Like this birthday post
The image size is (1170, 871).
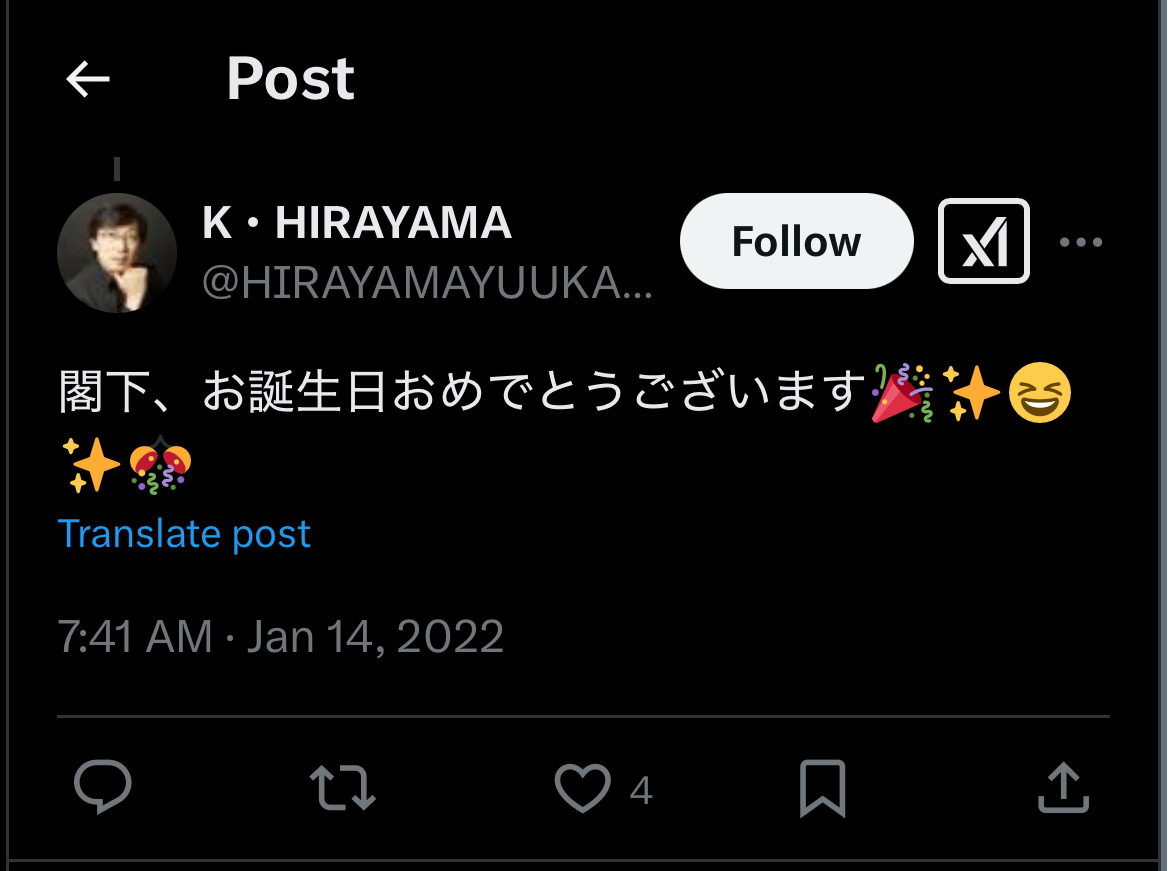pyautogui.click(x=583, y=788)
